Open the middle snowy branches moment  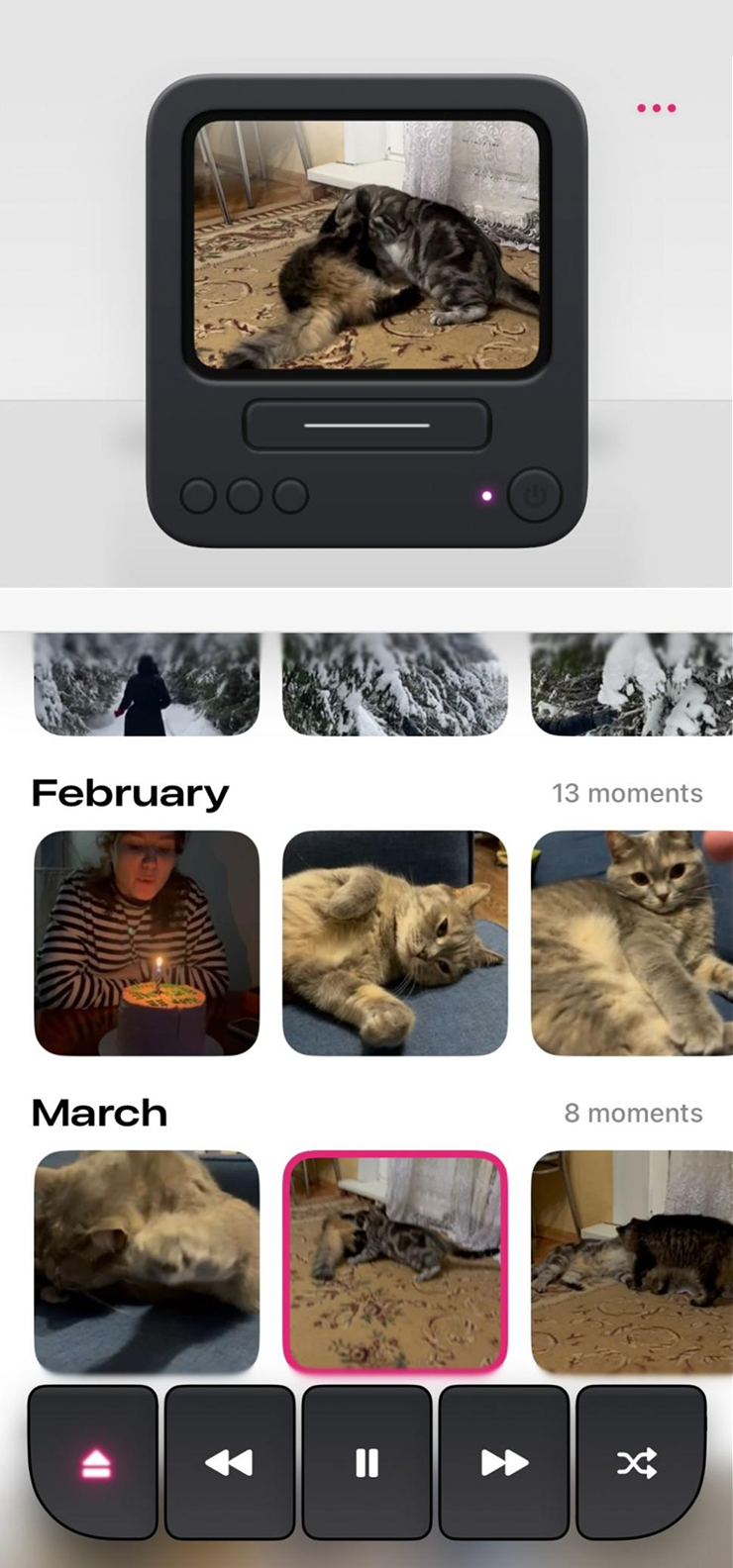[394, 685]
